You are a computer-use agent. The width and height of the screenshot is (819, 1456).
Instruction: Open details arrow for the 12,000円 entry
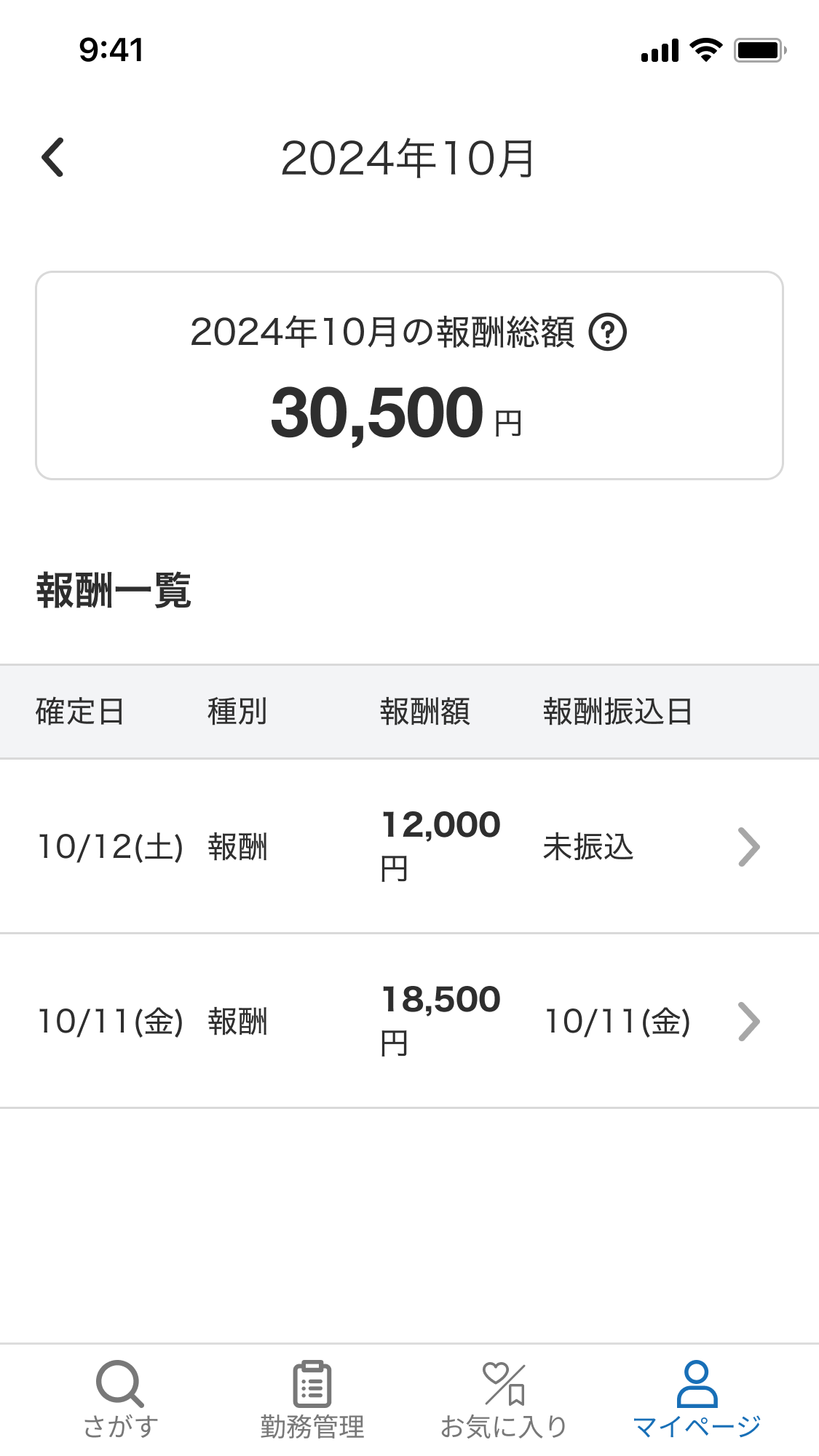[x=748, y=847]
